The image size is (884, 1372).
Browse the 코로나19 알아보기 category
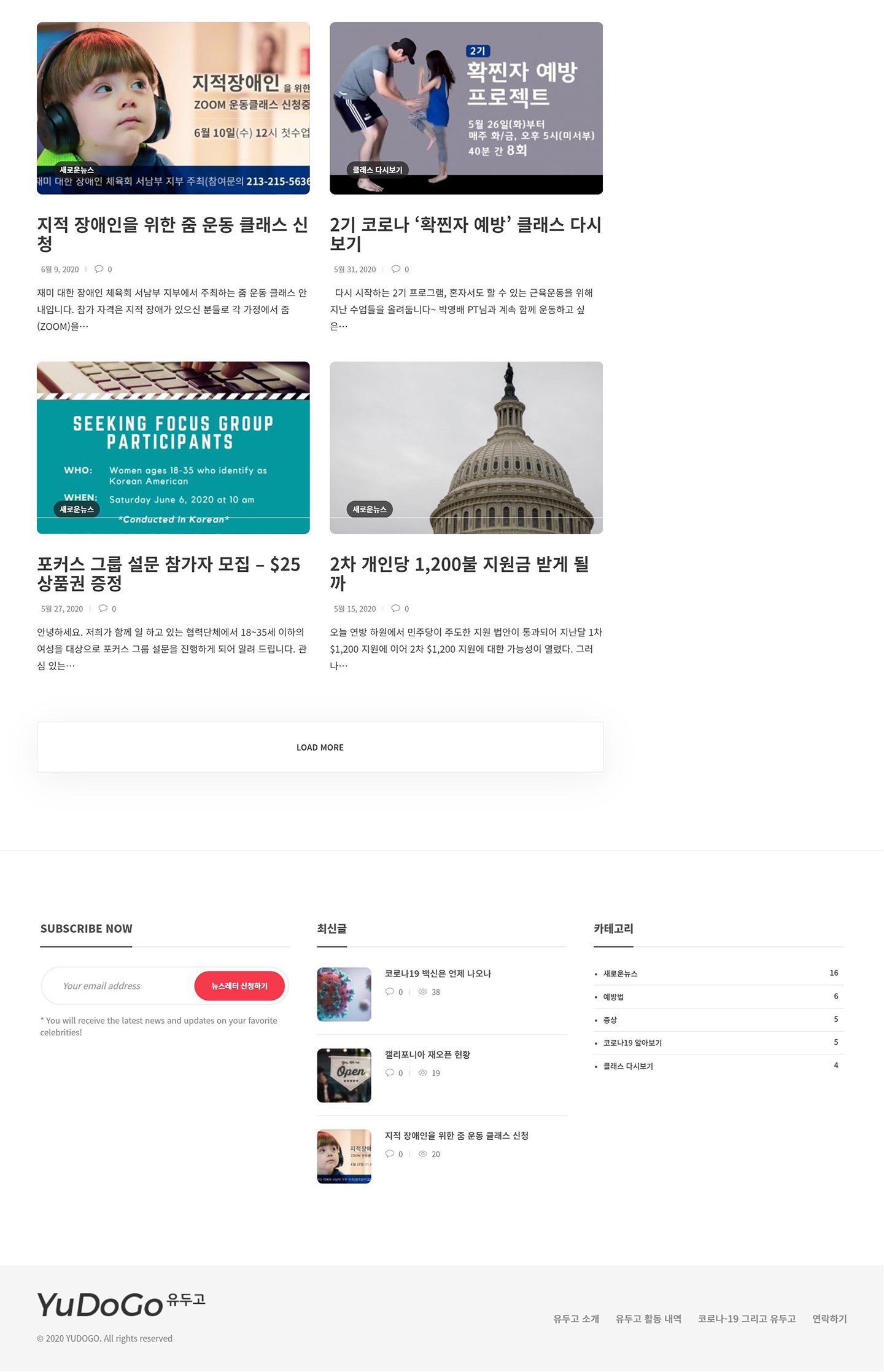tap(632, 1043)
